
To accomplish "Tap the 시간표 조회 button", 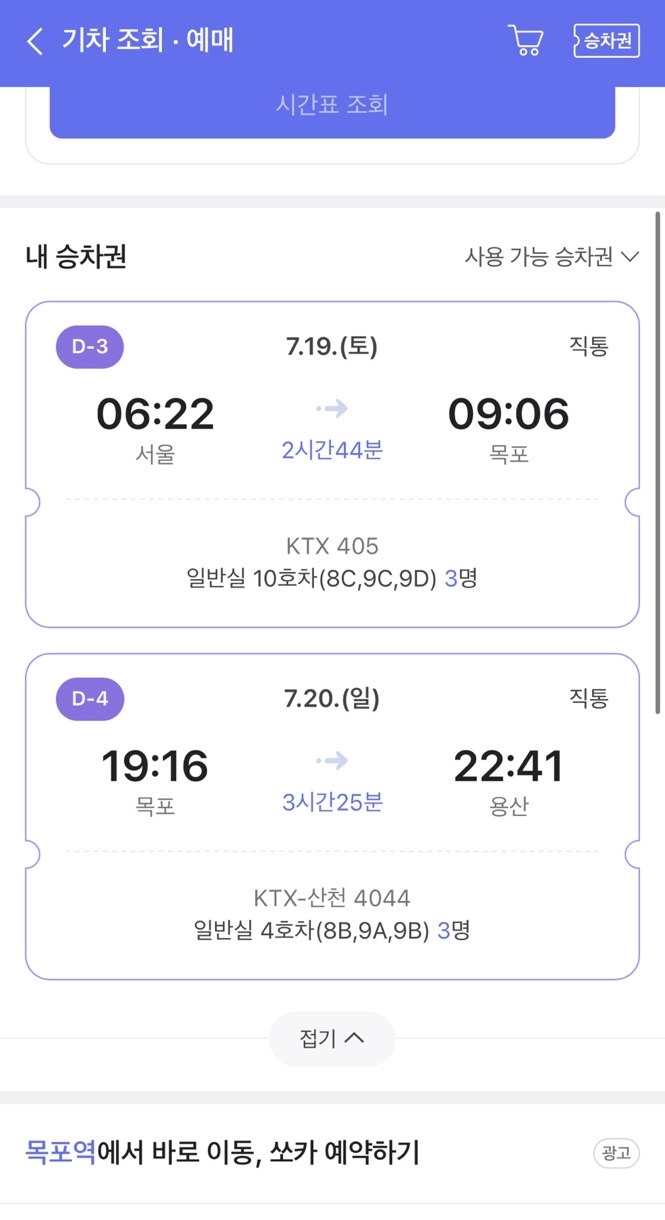I will pos(332,105).
